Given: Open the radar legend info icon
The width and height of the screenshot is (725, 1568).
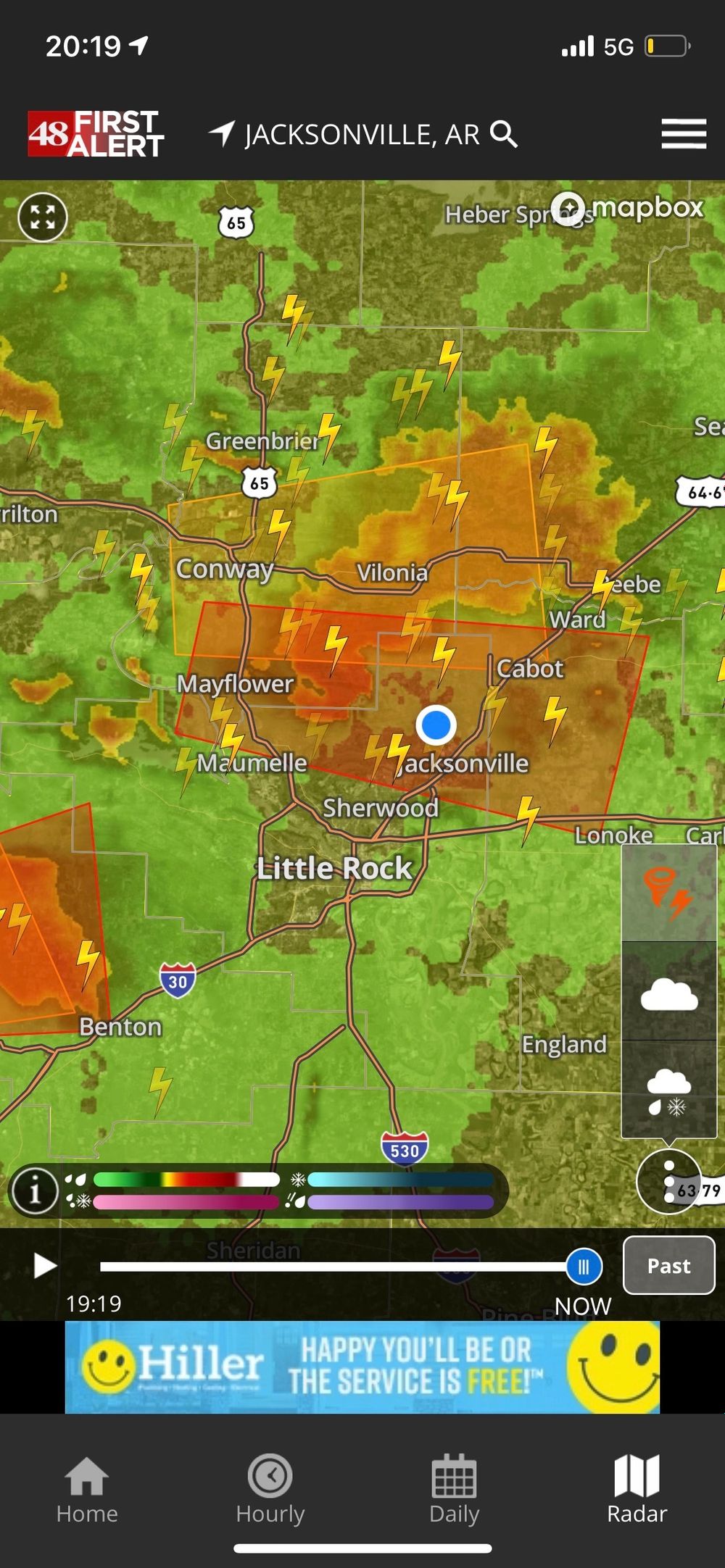Looking at the screenshot, I should click(33, 1190).
